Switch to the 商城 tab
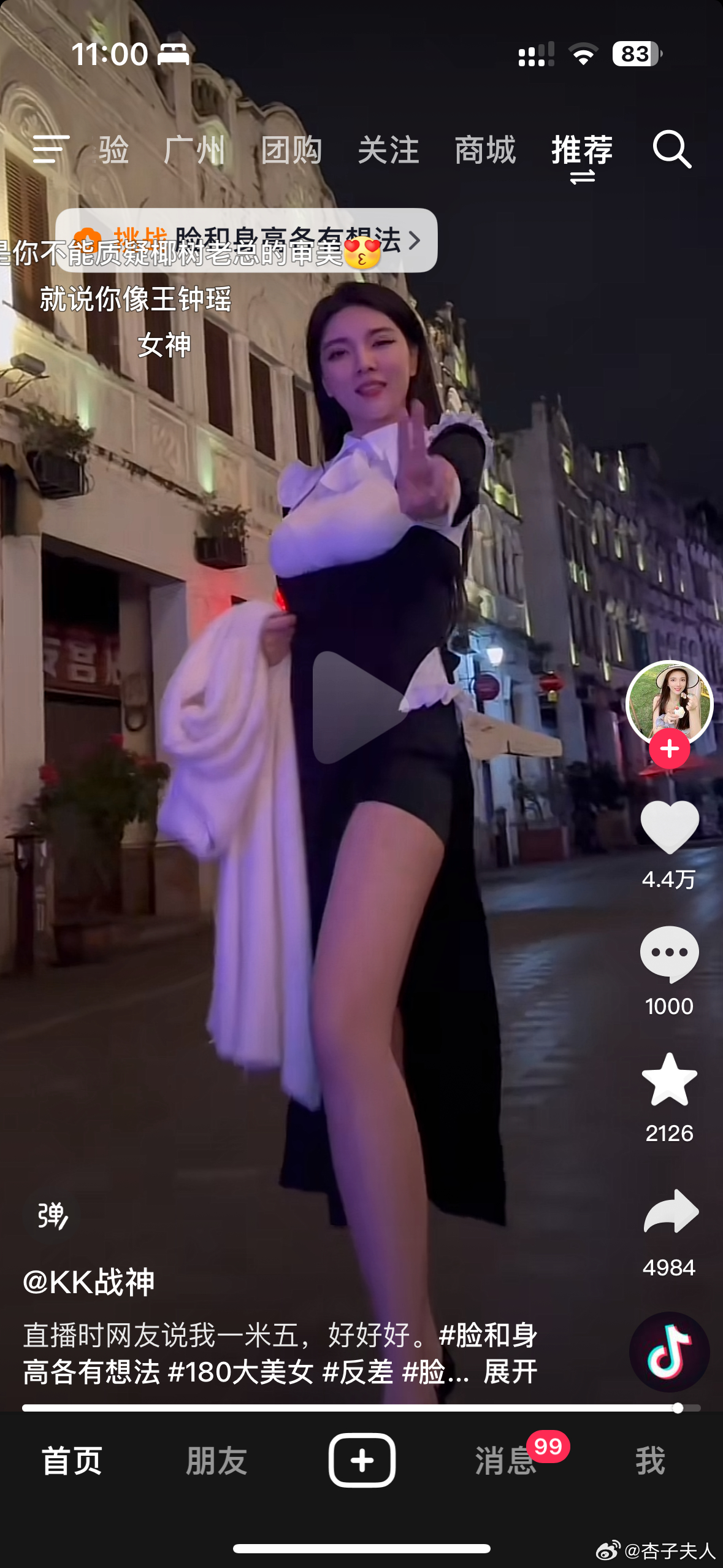The image size is (723, 1568). click(x=485, y=150)
